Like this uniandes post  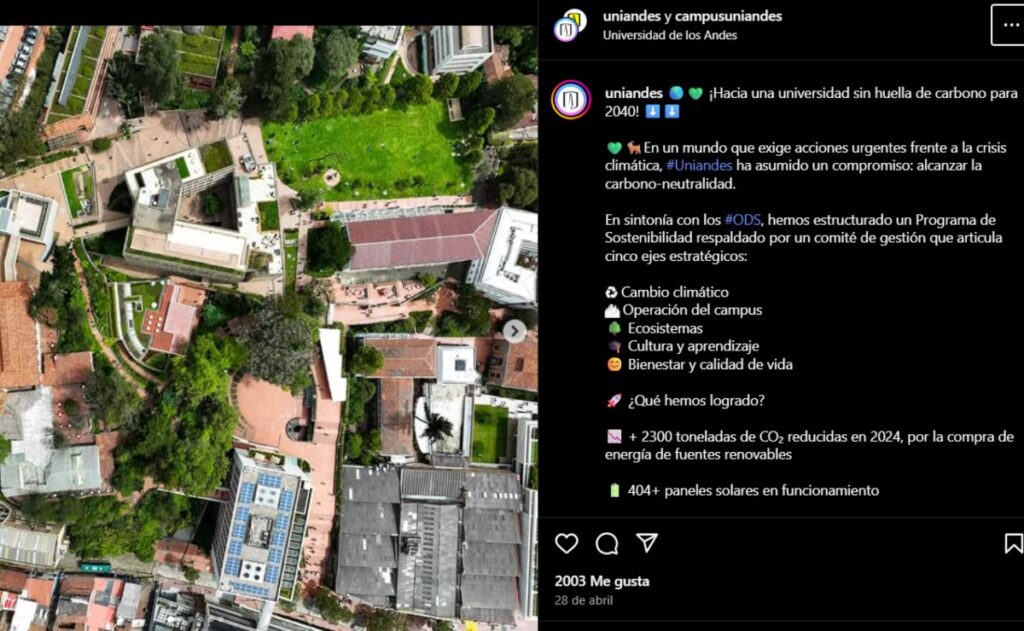(x=567, y=544)
